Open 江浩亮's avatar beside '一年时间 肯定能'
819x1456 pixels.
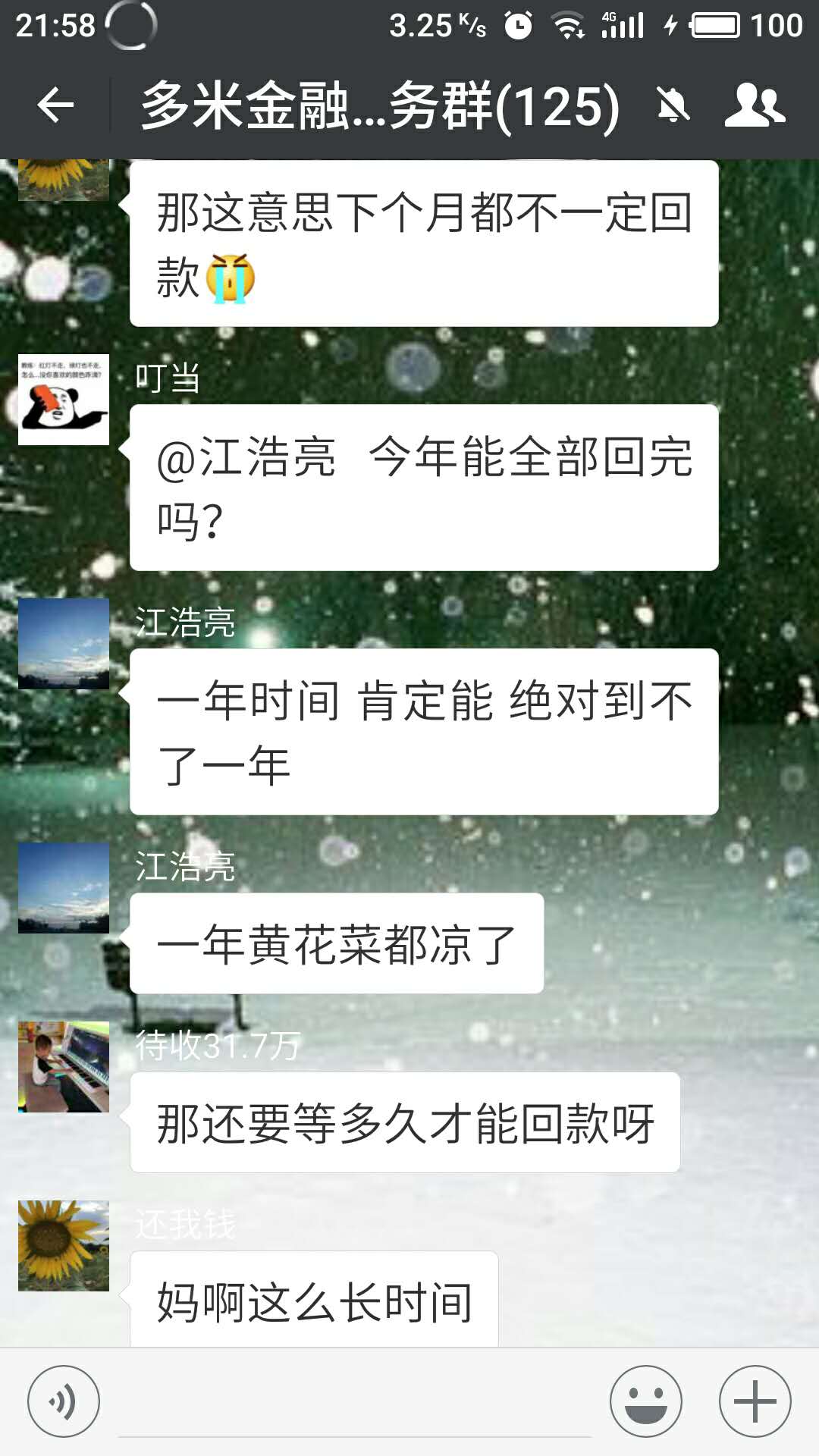pyautogui.click(x=64, y=644)
